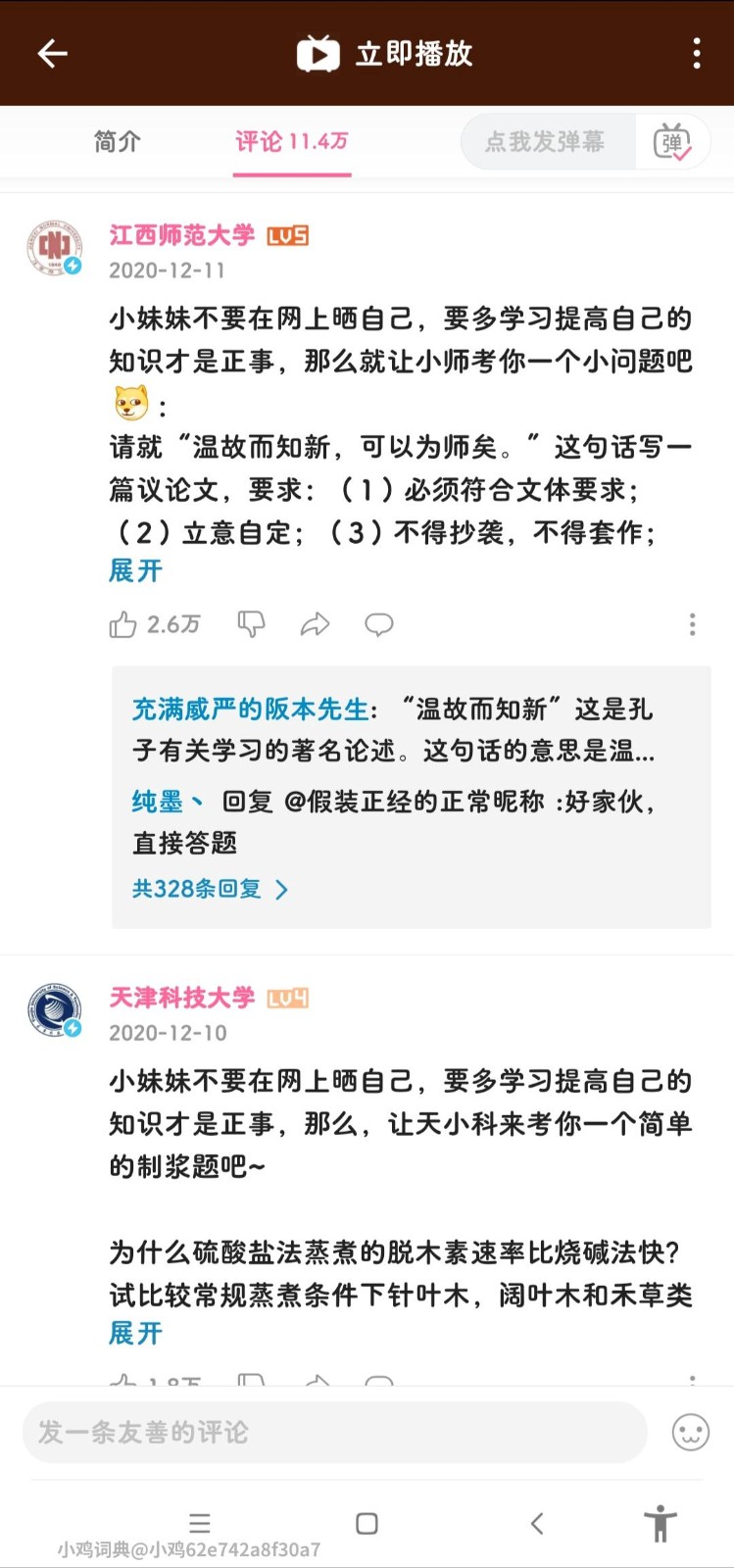Open the emoji picker next to the comment box
The width and height of the screenshot is (734, 1568).
689,1432
